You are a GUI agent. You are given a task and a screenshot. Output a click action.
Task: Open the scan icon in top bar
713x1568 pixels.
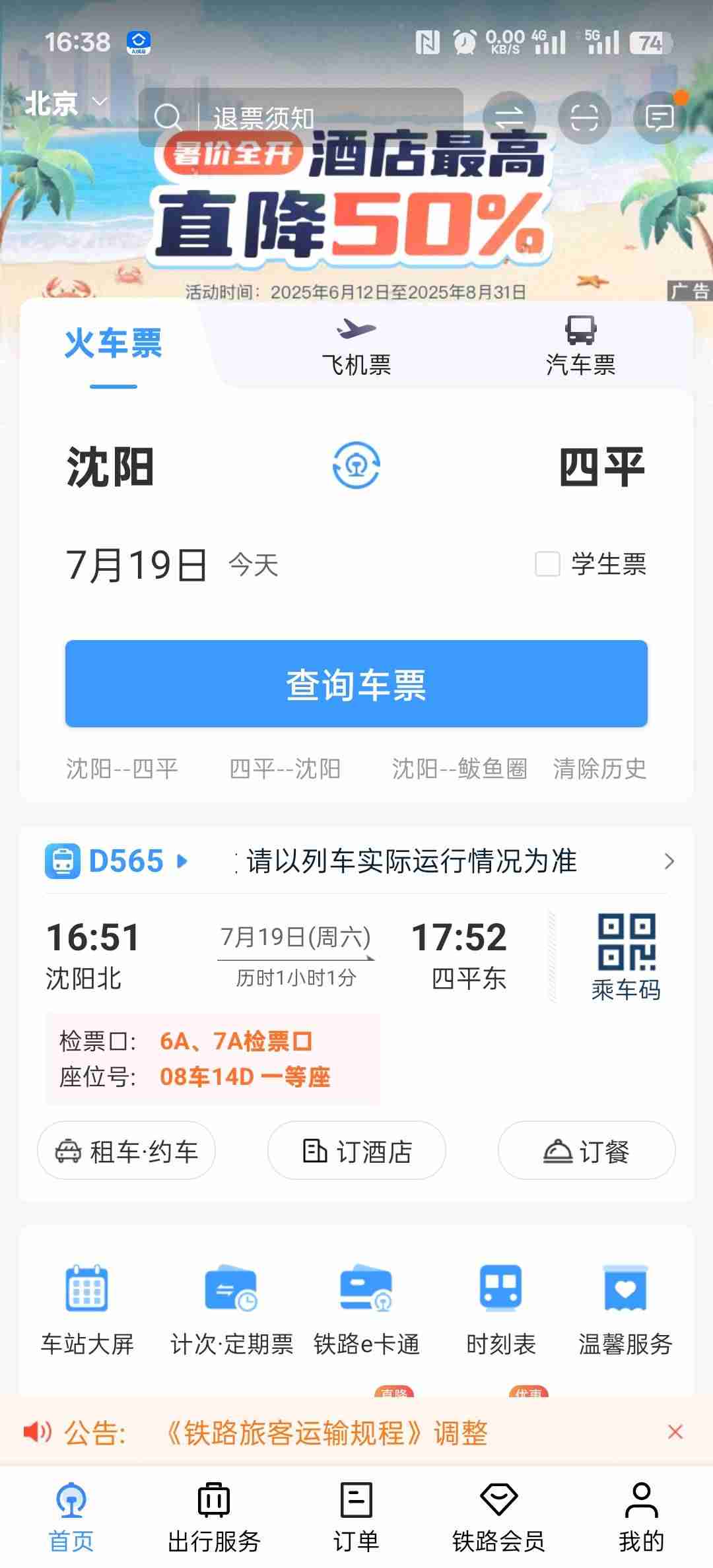click(584, 118)
